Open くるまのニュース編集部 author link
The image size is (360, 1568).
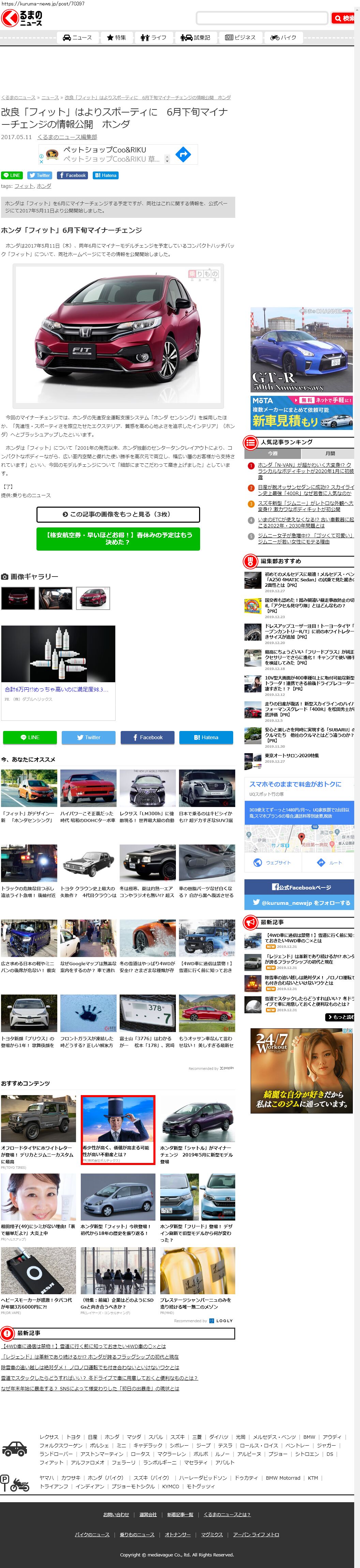tap(67, 137)
